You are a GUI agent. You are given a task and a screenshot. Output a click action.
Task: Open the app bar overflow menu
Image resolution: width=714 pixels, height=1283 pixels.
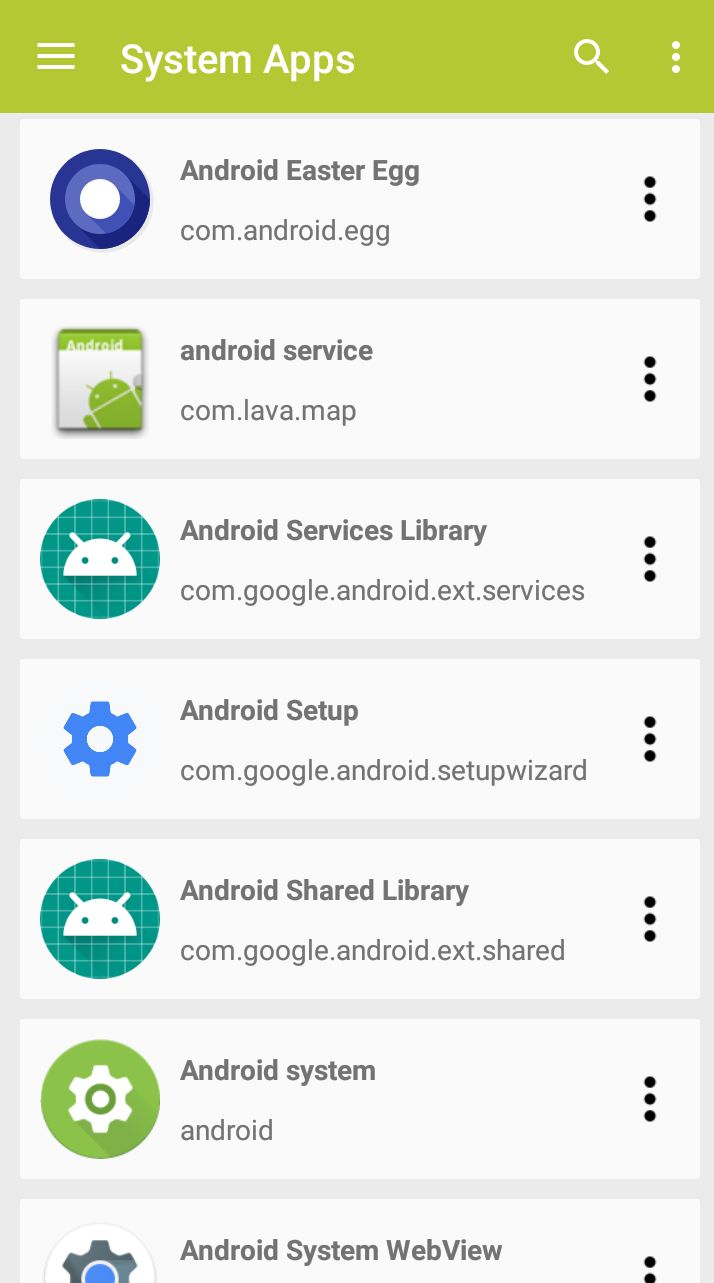click(x=676, y=57)
